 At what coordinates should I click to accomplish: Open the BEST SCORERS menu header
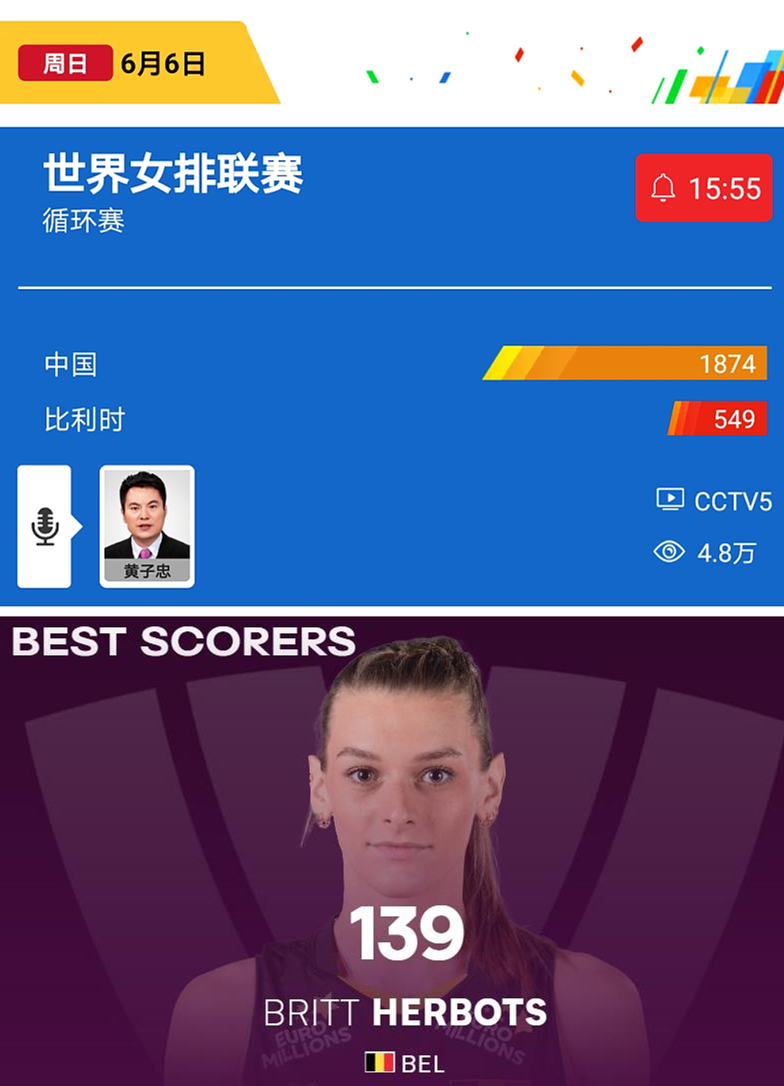click(183, 642)
